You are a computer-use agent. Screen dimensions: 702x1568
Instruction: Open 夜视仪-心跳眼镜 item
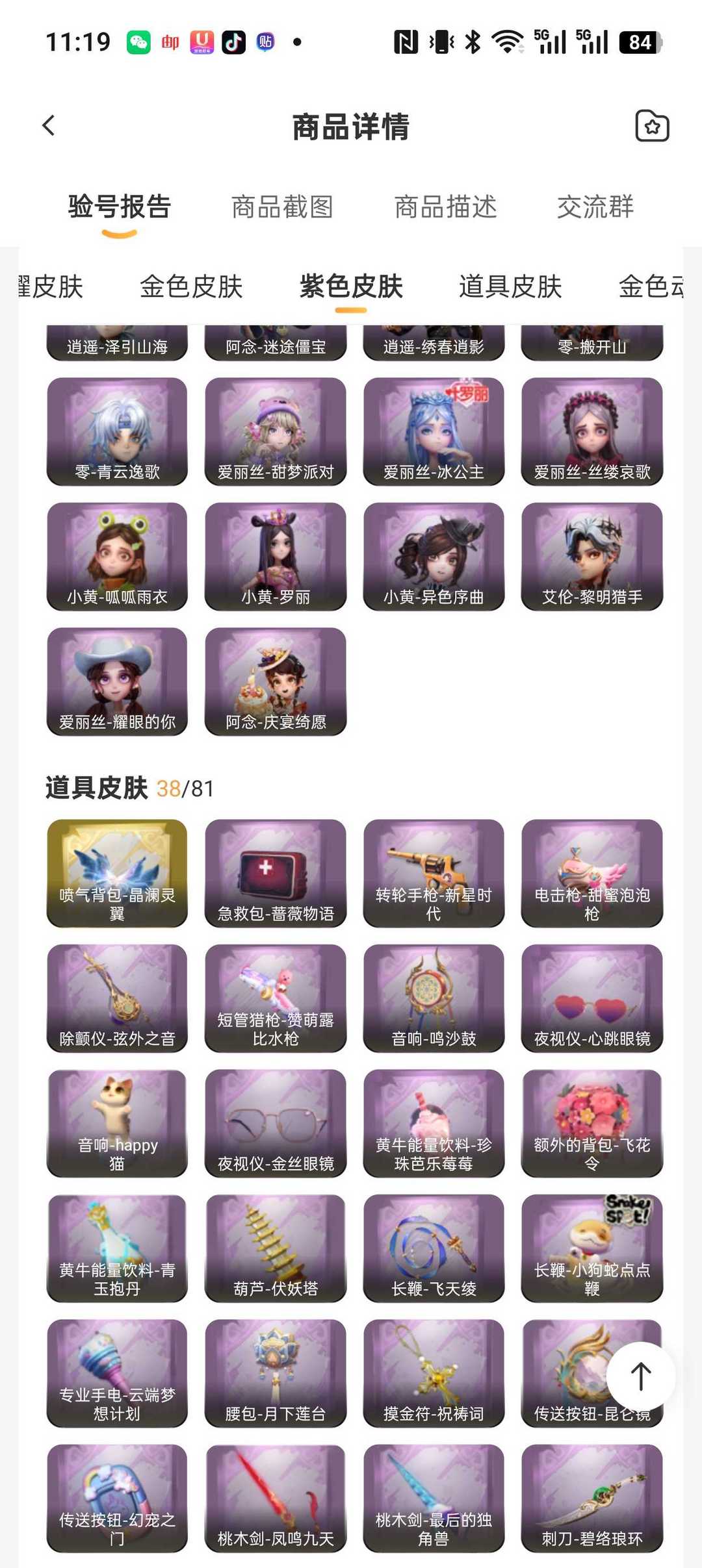(592, 998)
